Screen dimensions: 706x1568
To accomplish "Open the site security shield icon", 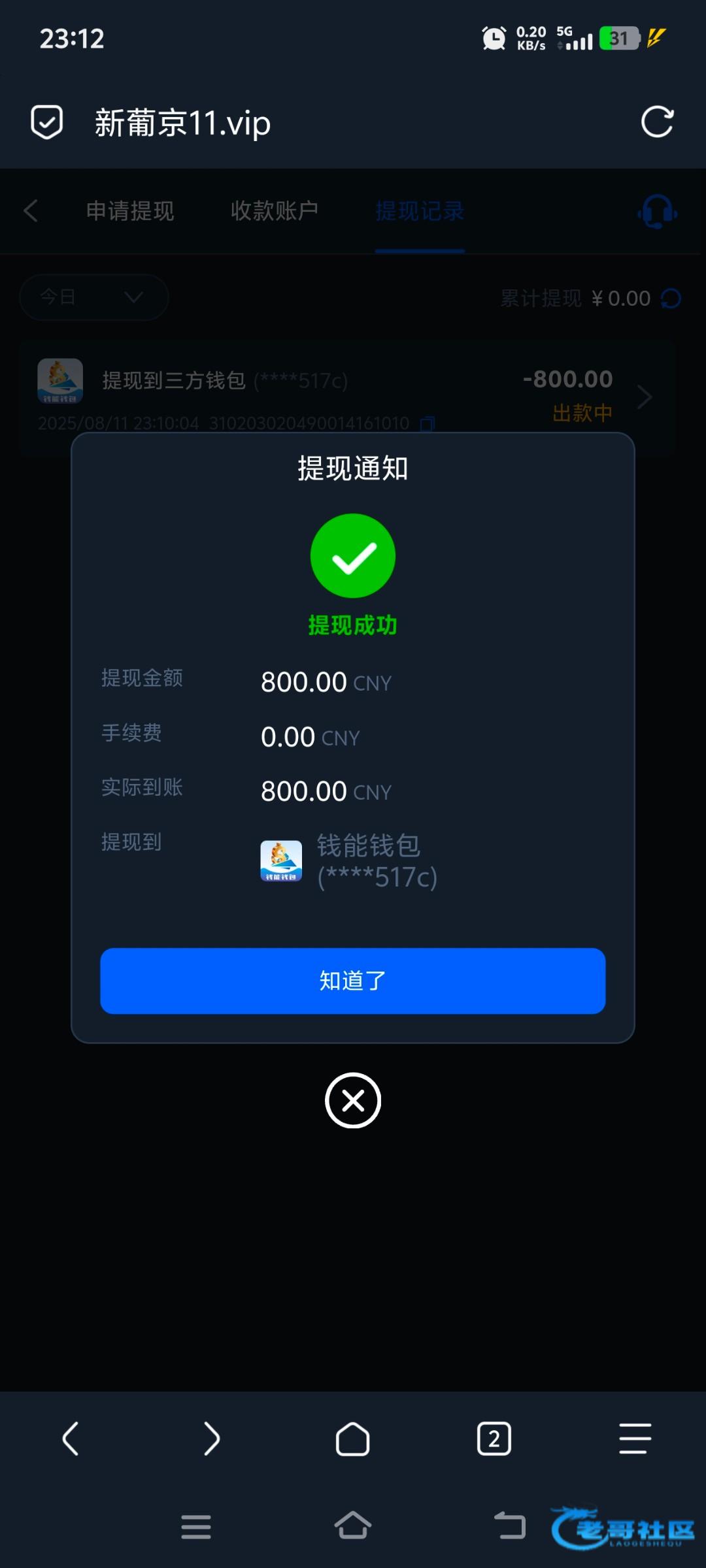I will 47,122.
